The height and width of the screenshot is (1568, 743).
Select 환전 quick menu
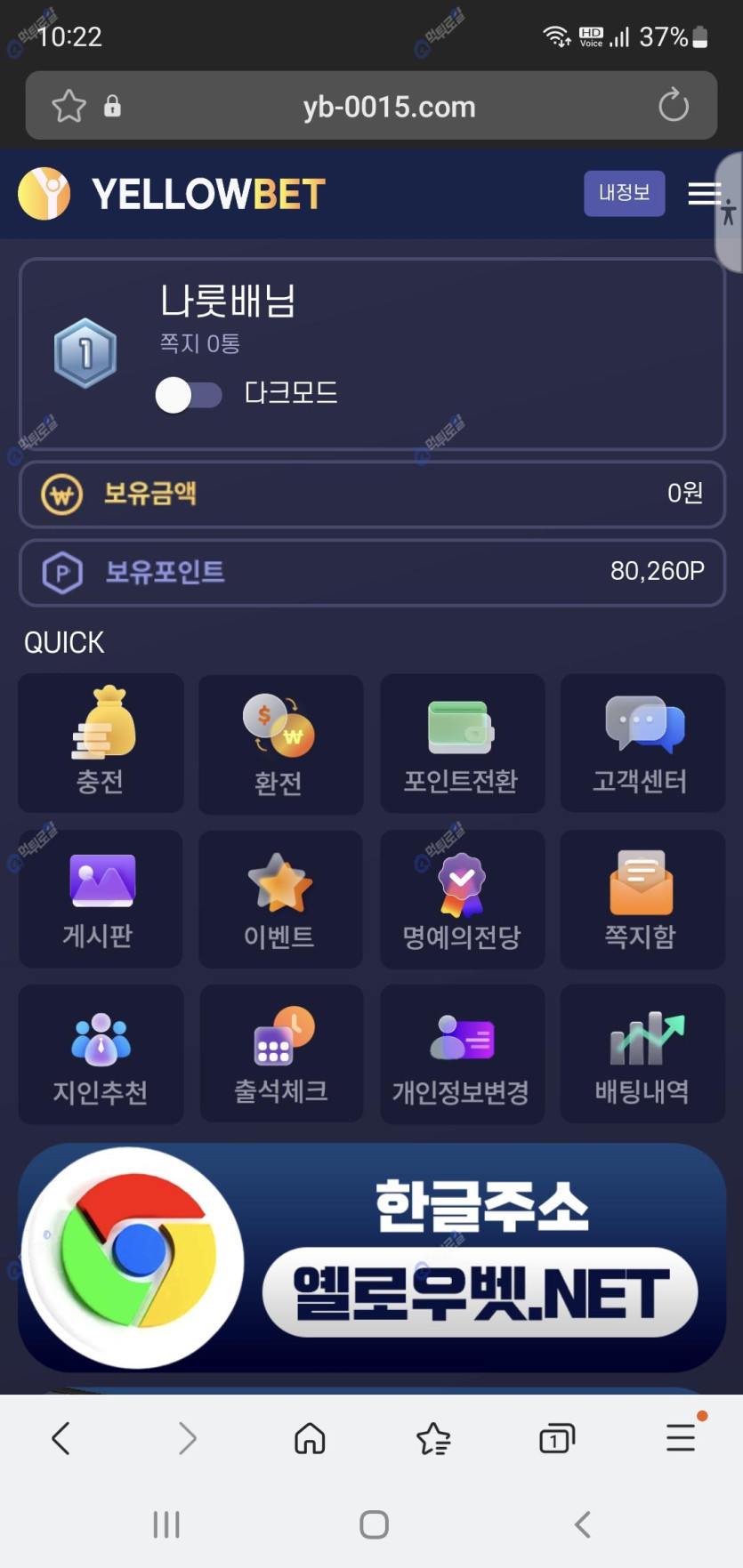(280, 744)
